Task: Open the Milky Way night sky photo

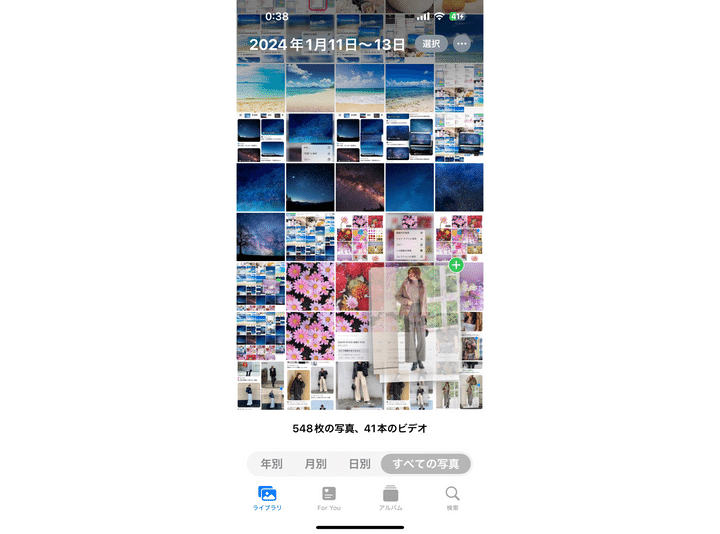Action: click(x=359, y=187)
